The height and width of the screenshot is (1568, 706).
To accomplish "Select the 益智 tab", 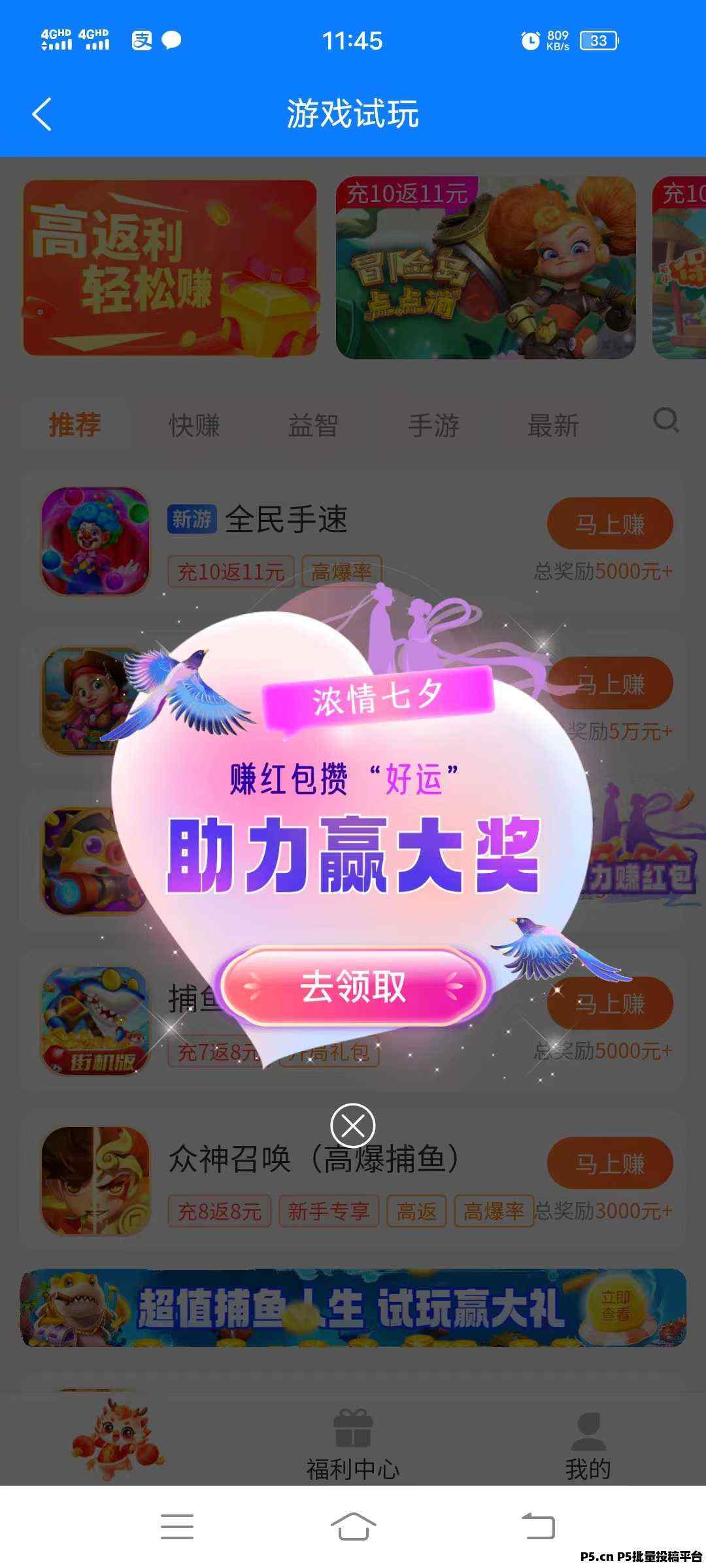I will [314, 425].
